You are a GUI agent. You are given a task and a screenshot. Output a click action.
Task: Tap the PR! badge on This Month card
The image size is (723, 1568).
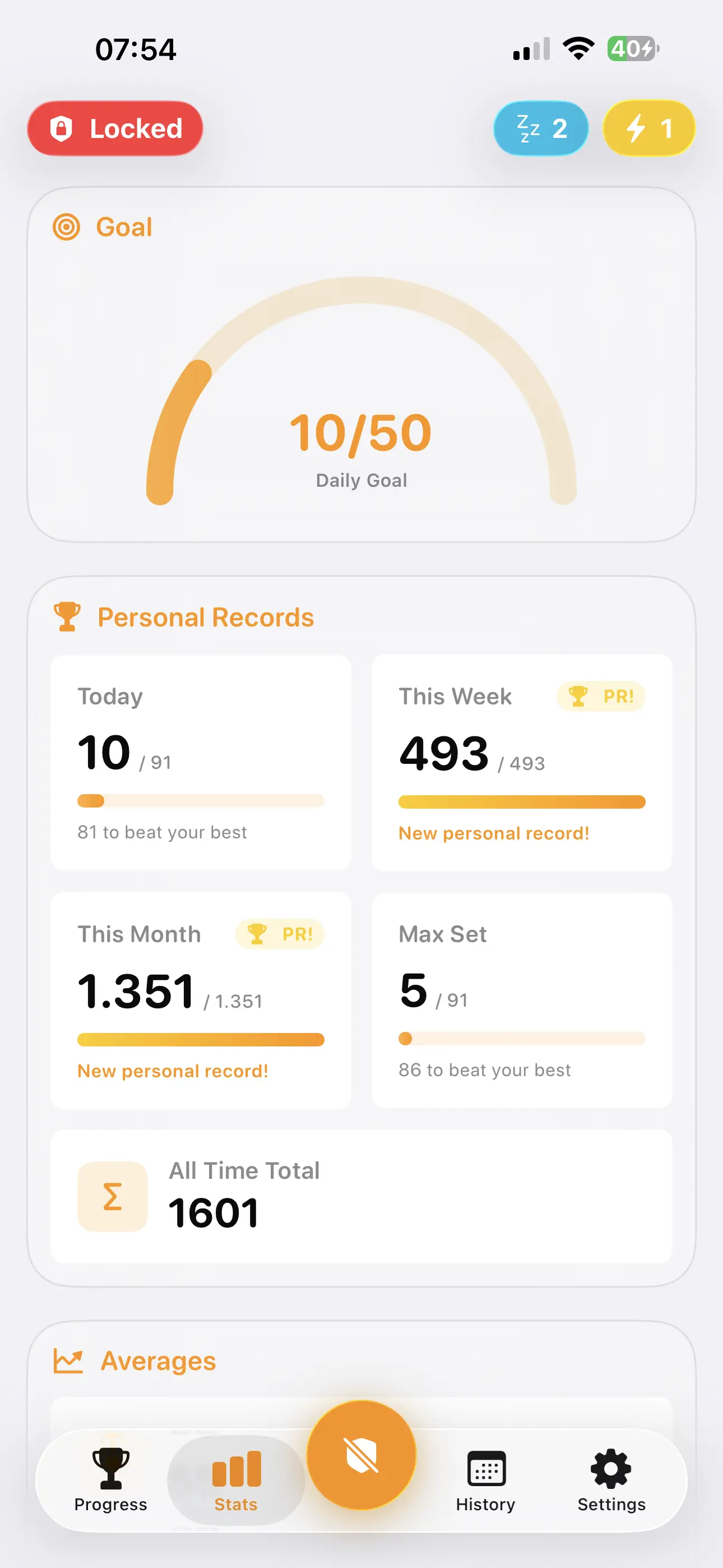click(x=280, y=934)
